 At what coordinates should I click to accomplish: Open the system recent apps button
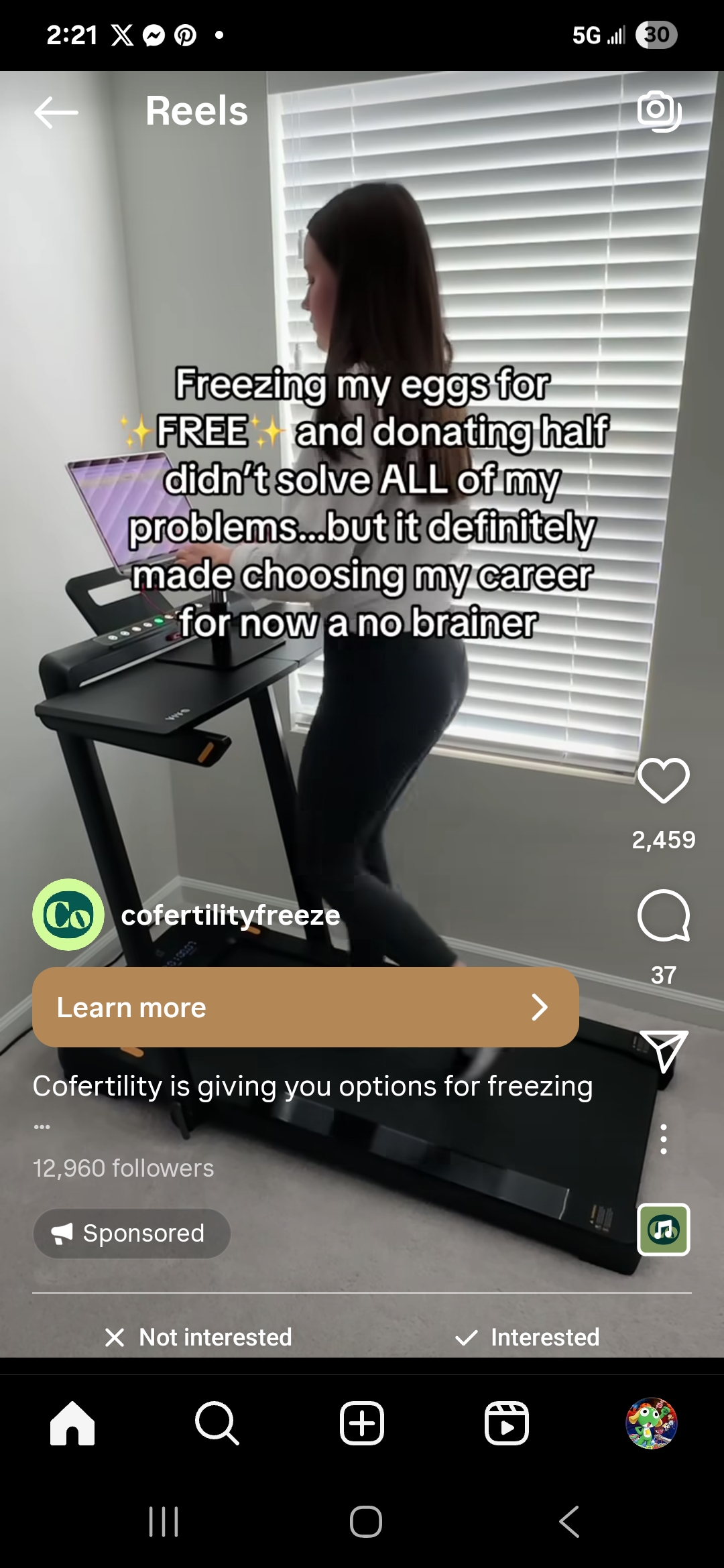tap(164, 1521)
